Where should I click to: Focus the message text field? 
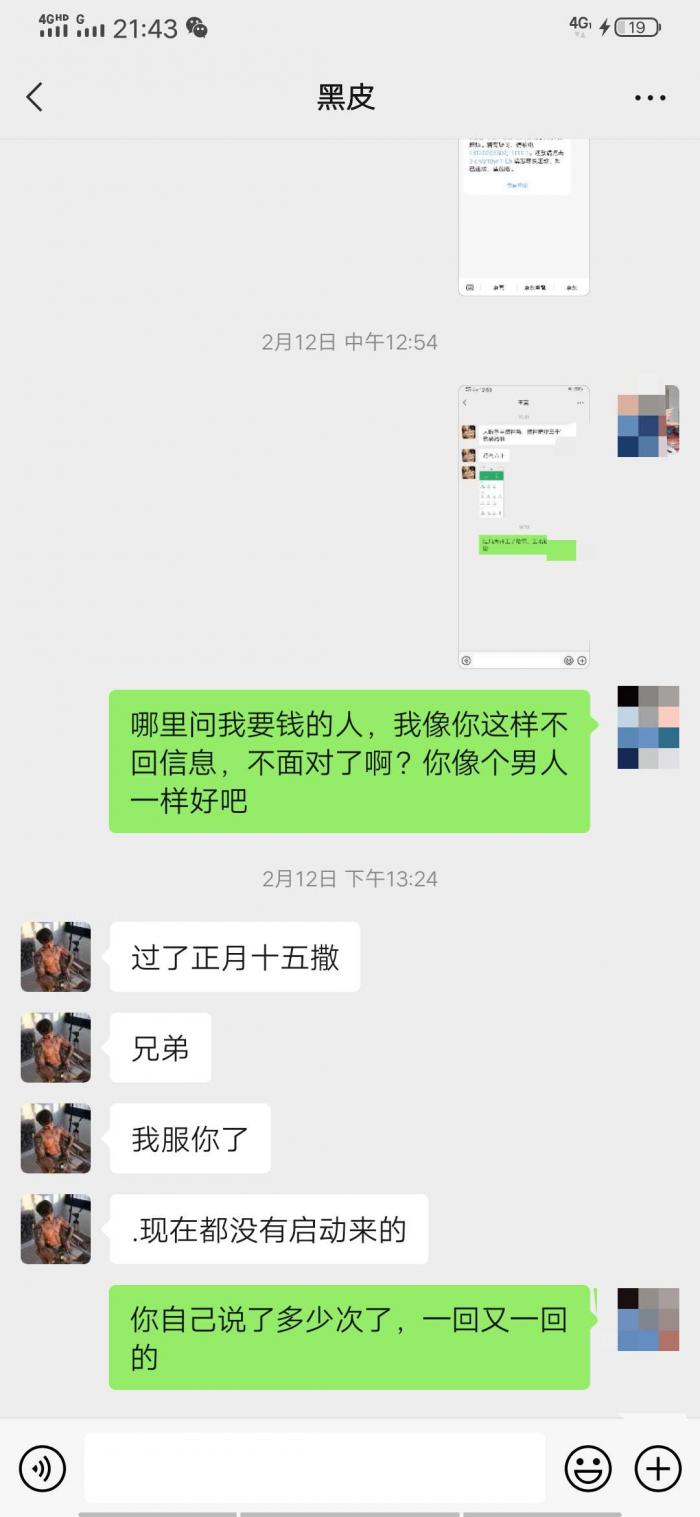[x=314, y=1468]
